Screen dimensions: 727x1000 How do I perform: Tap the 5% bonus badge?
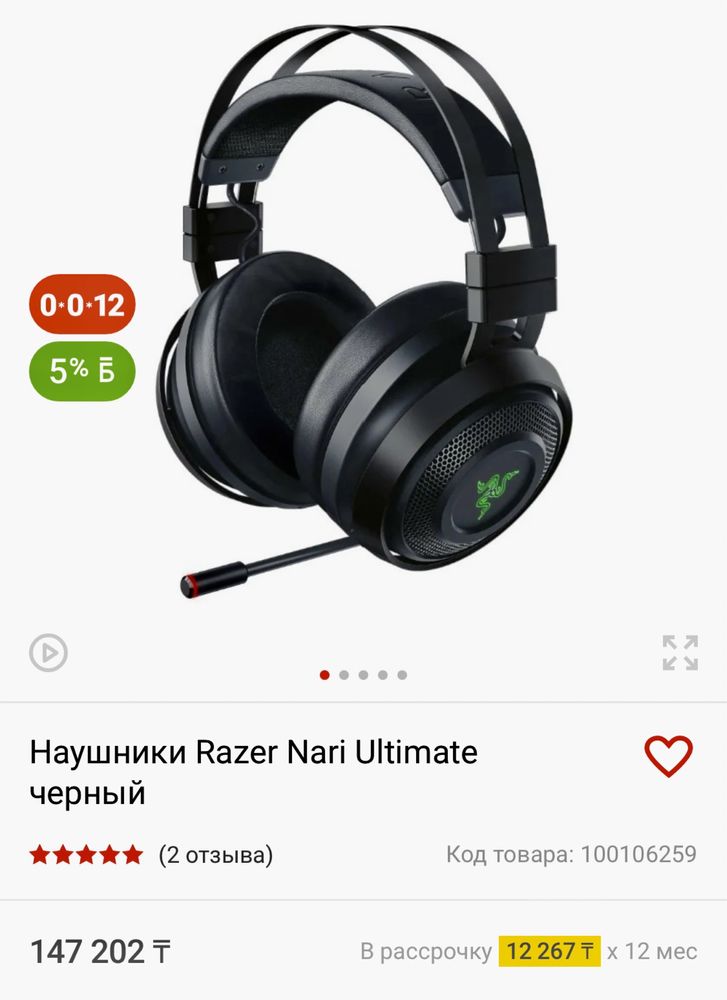[x=82, y=371]
